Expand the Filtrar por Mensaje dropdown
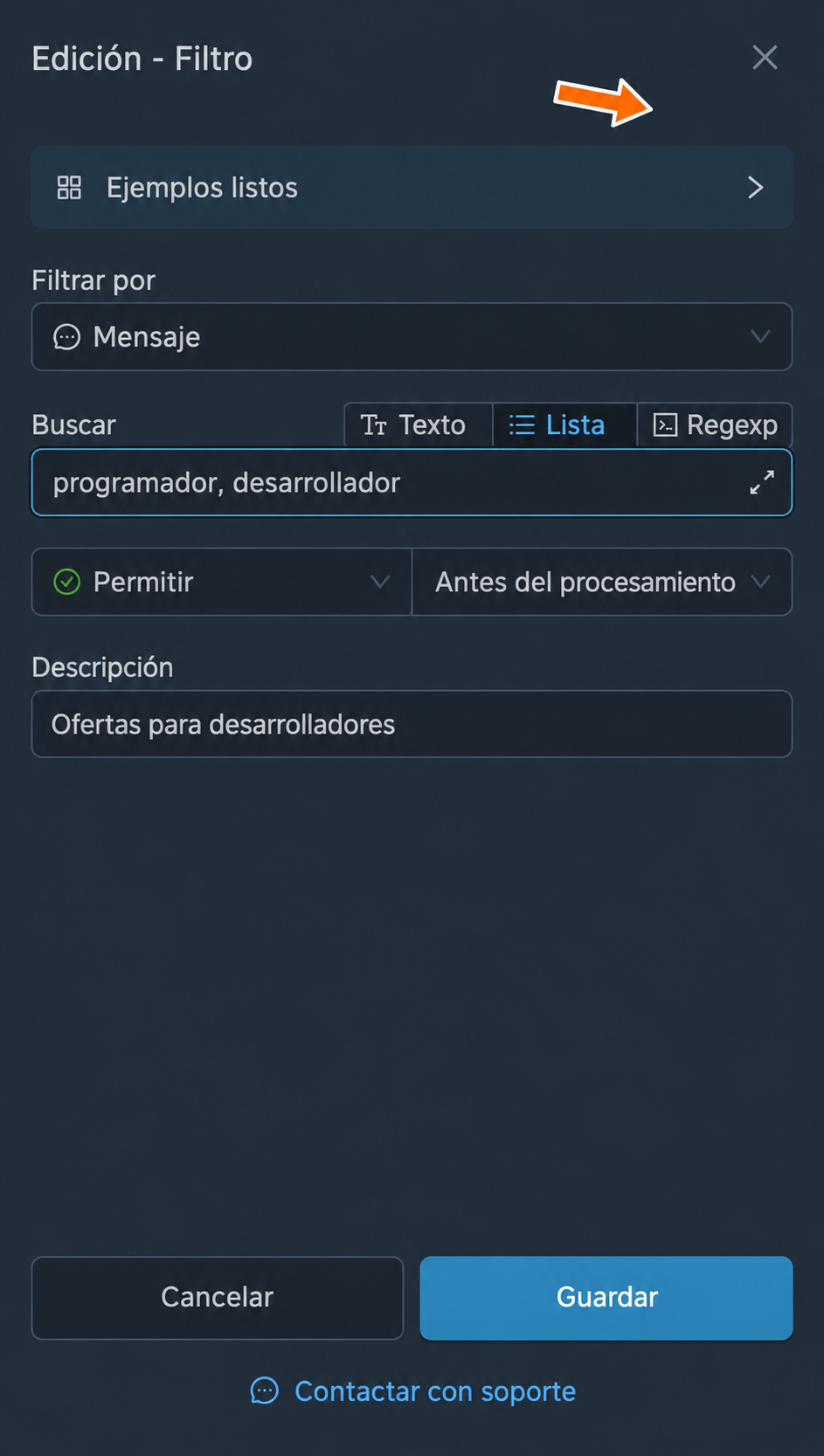824x1456 pixels. pyautogui.click(x=412, y=337)
